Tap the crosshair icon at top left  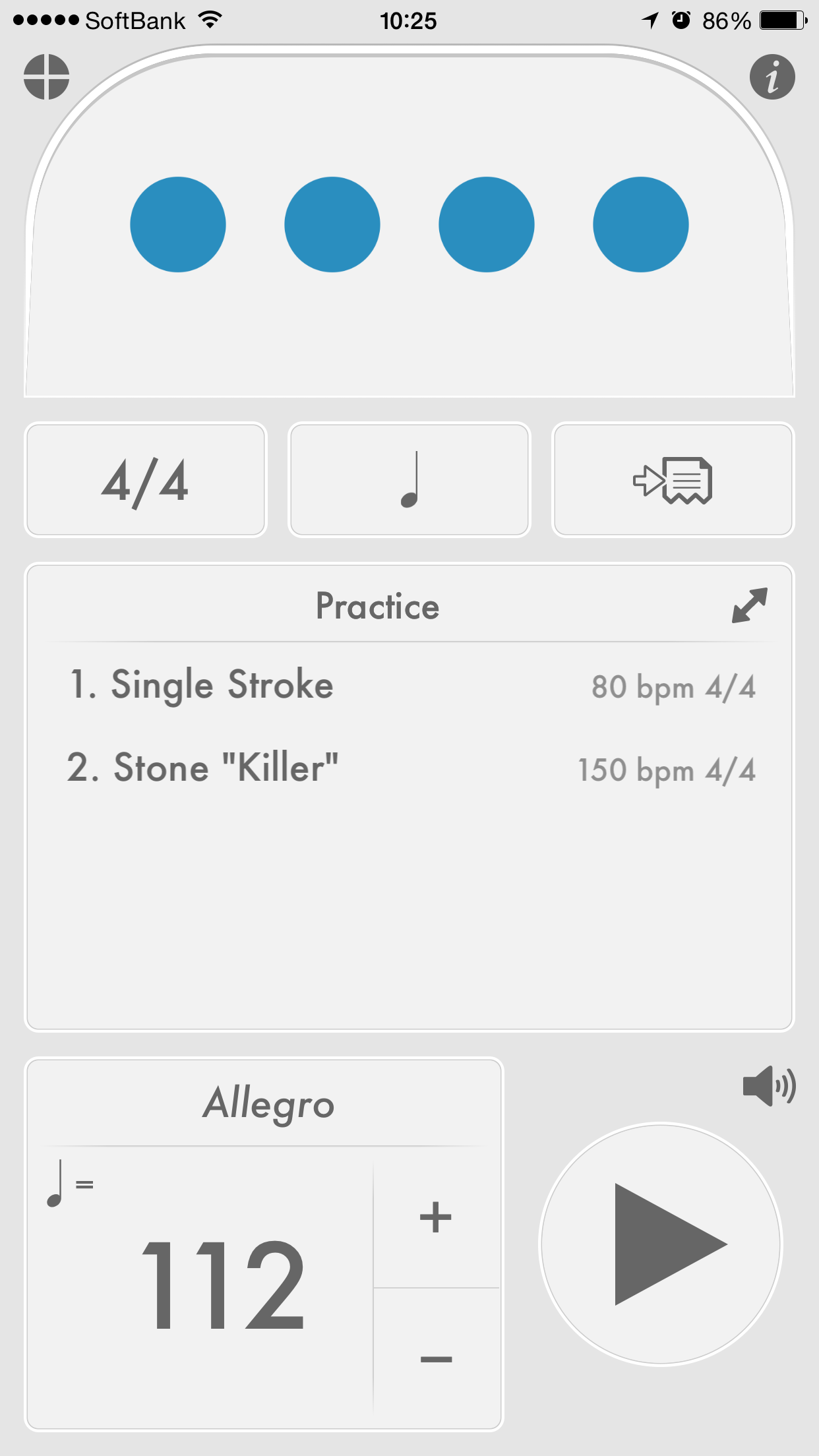click(47, 77)
